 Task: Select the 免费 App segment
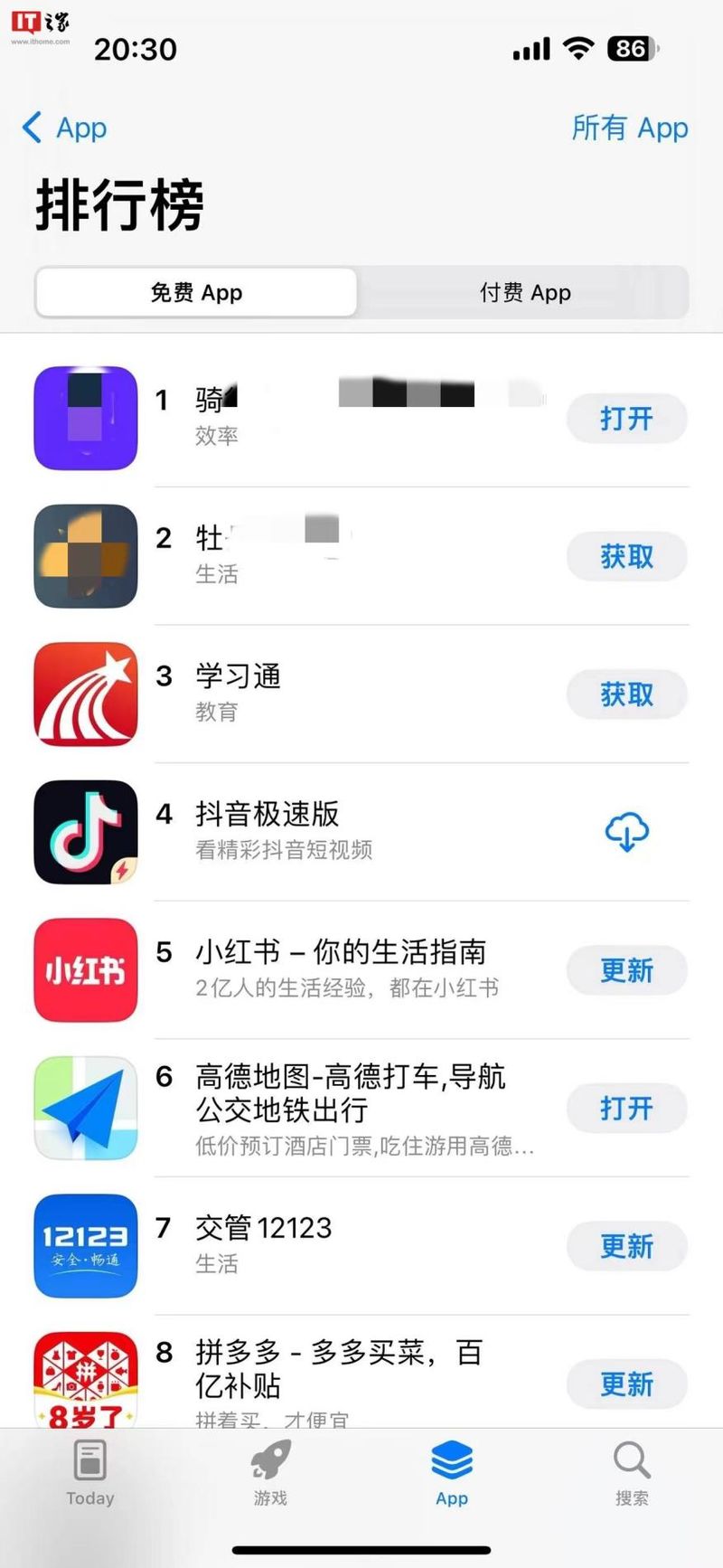[x=196, y=292]
